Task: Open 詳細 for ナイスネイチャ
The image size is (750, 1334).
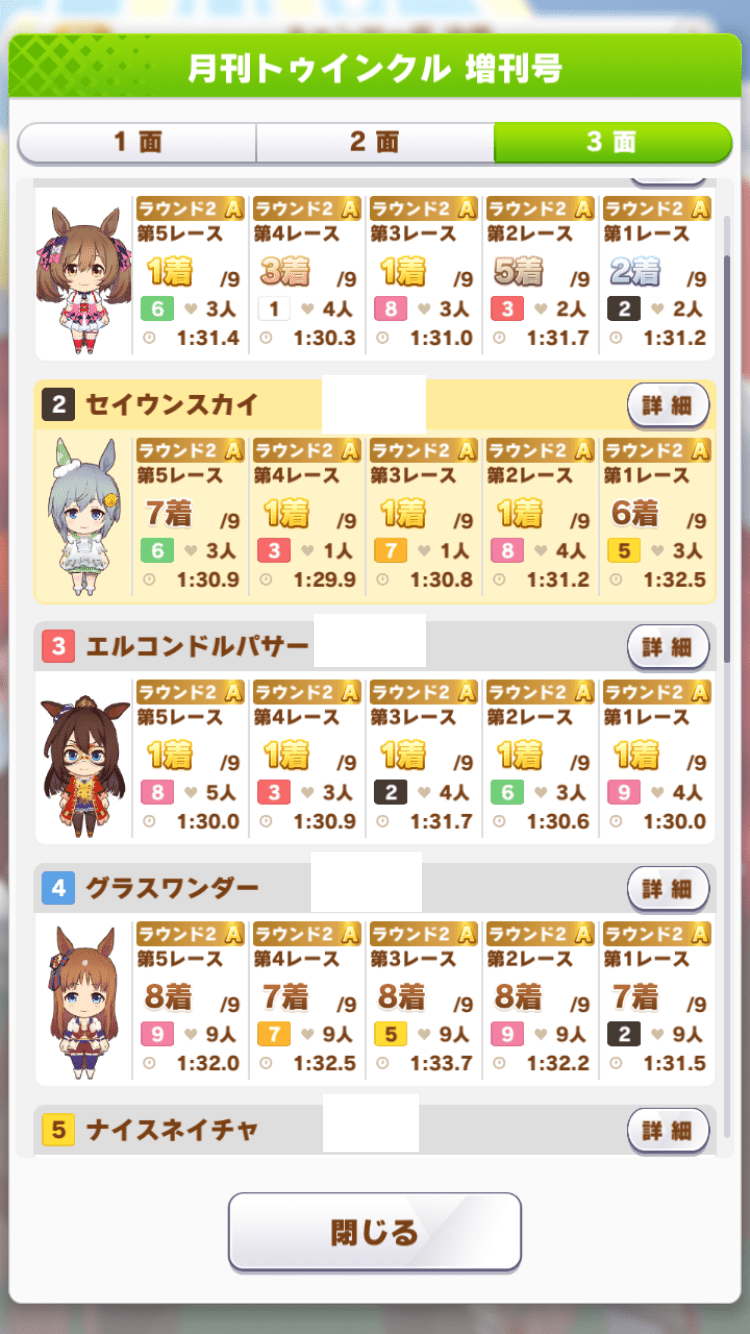Action: [667, 1130]
